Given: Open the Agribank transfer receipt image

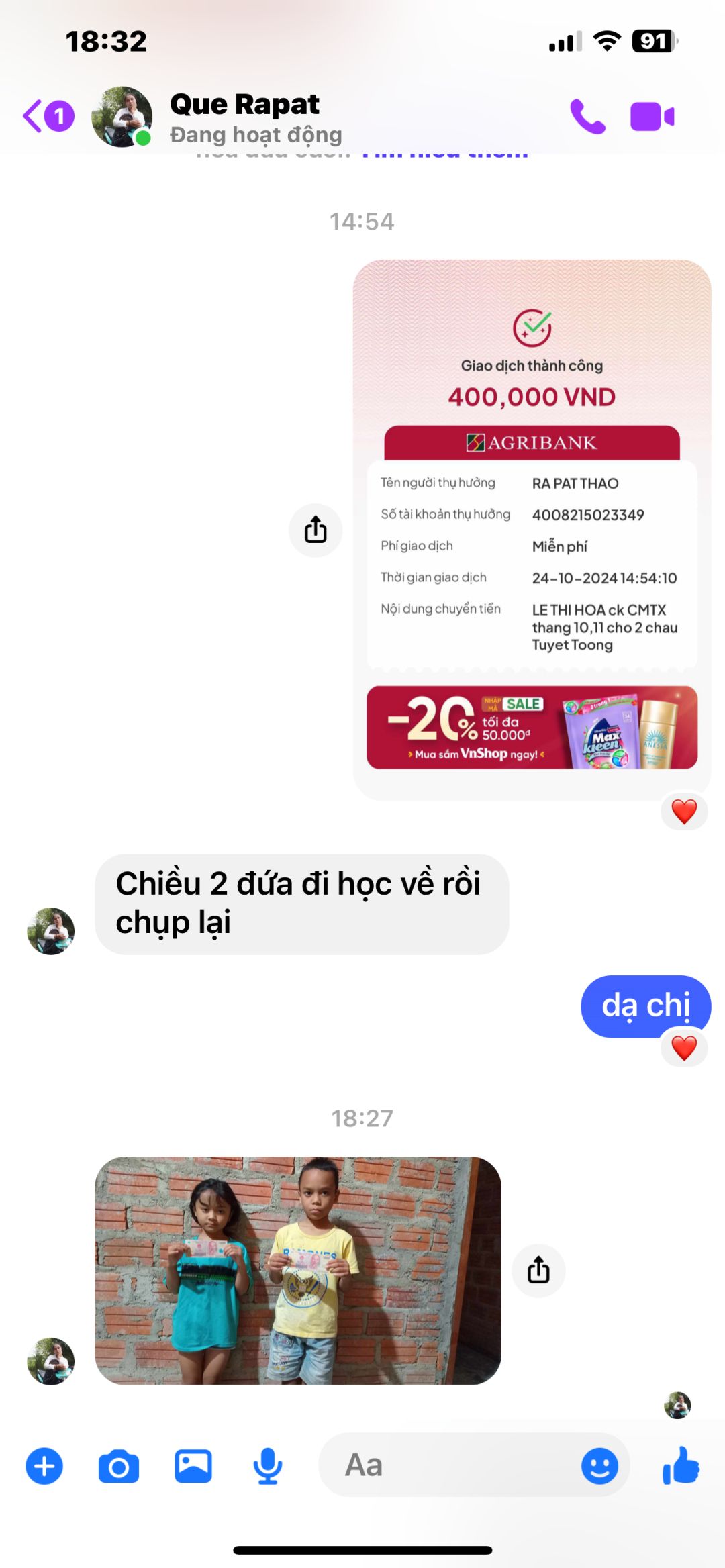Looking at the screenshot, I should pos(532,529).
